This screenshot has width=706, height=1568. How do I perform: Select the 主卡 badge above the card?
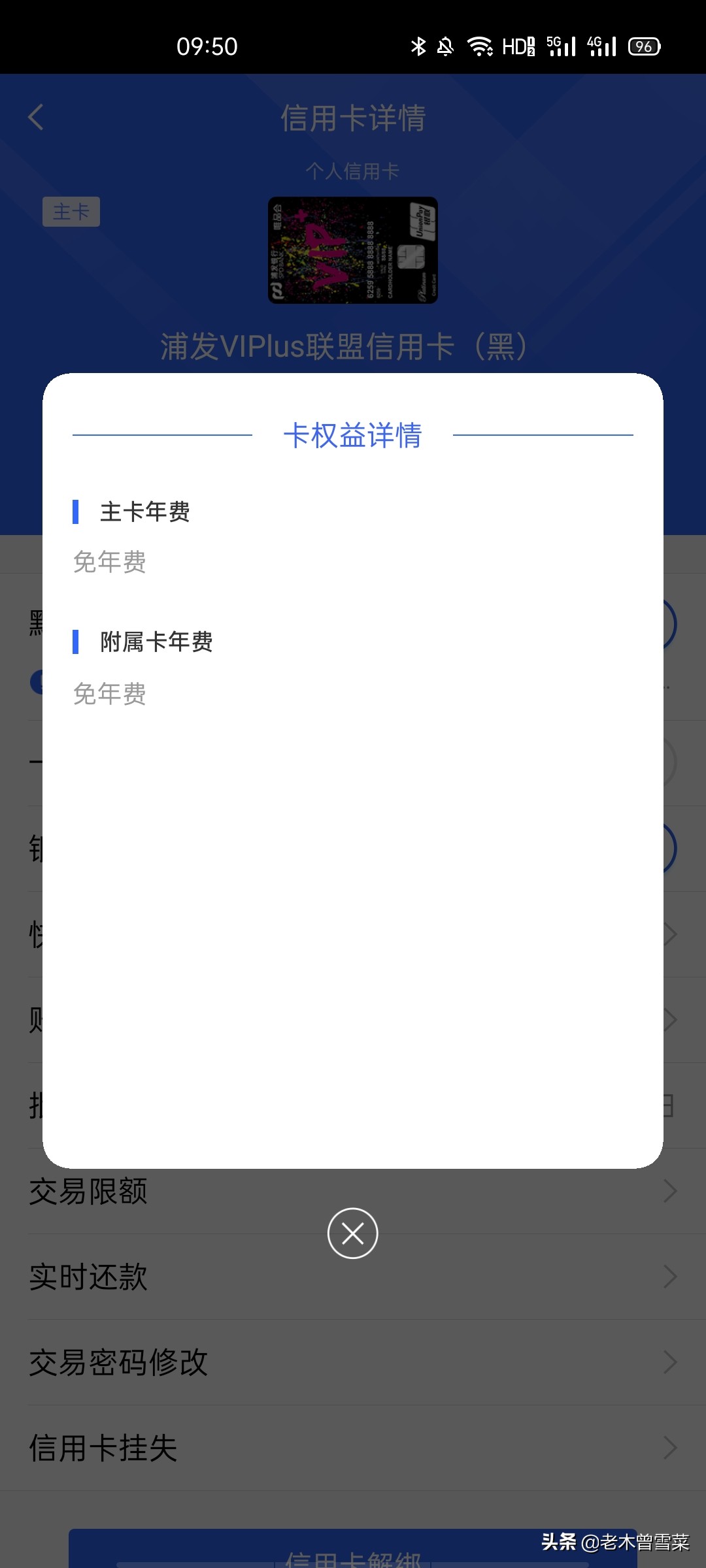71,210
